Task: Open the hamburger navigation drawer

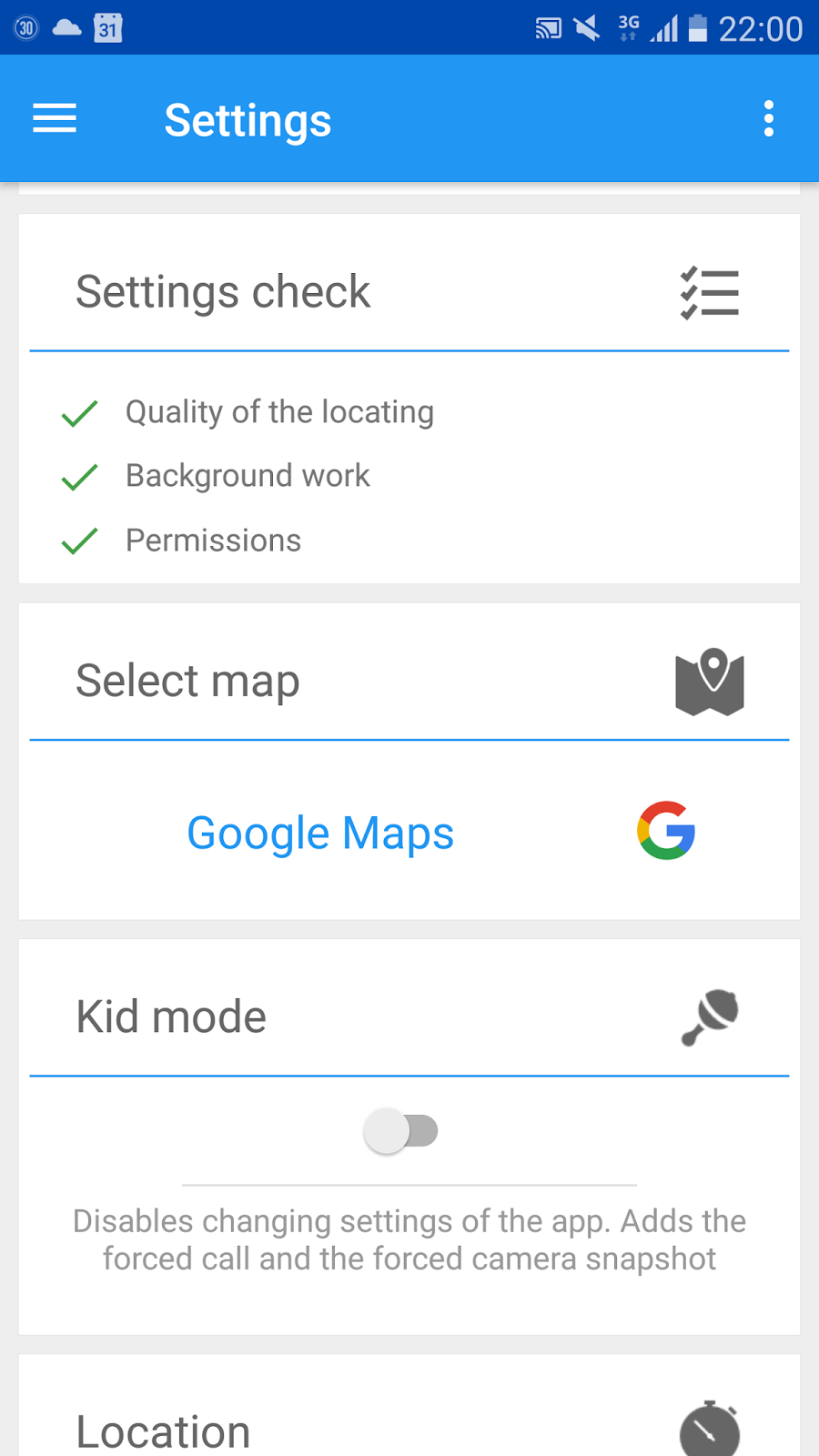Action: [x=55, y=119]
